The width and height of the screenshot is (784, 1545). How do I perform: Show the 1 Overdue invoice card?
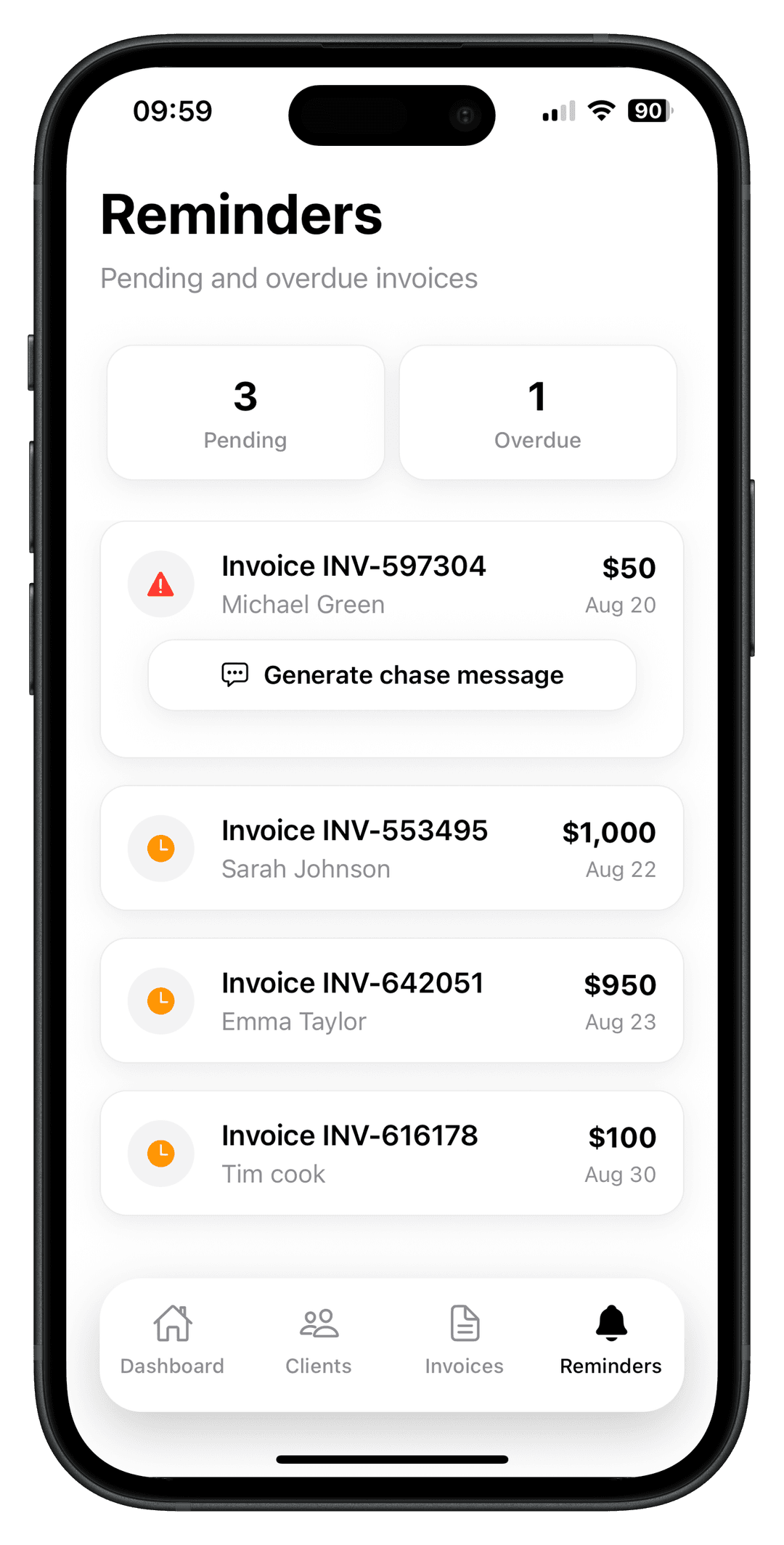pyautogui.click(x=538, y=412)
